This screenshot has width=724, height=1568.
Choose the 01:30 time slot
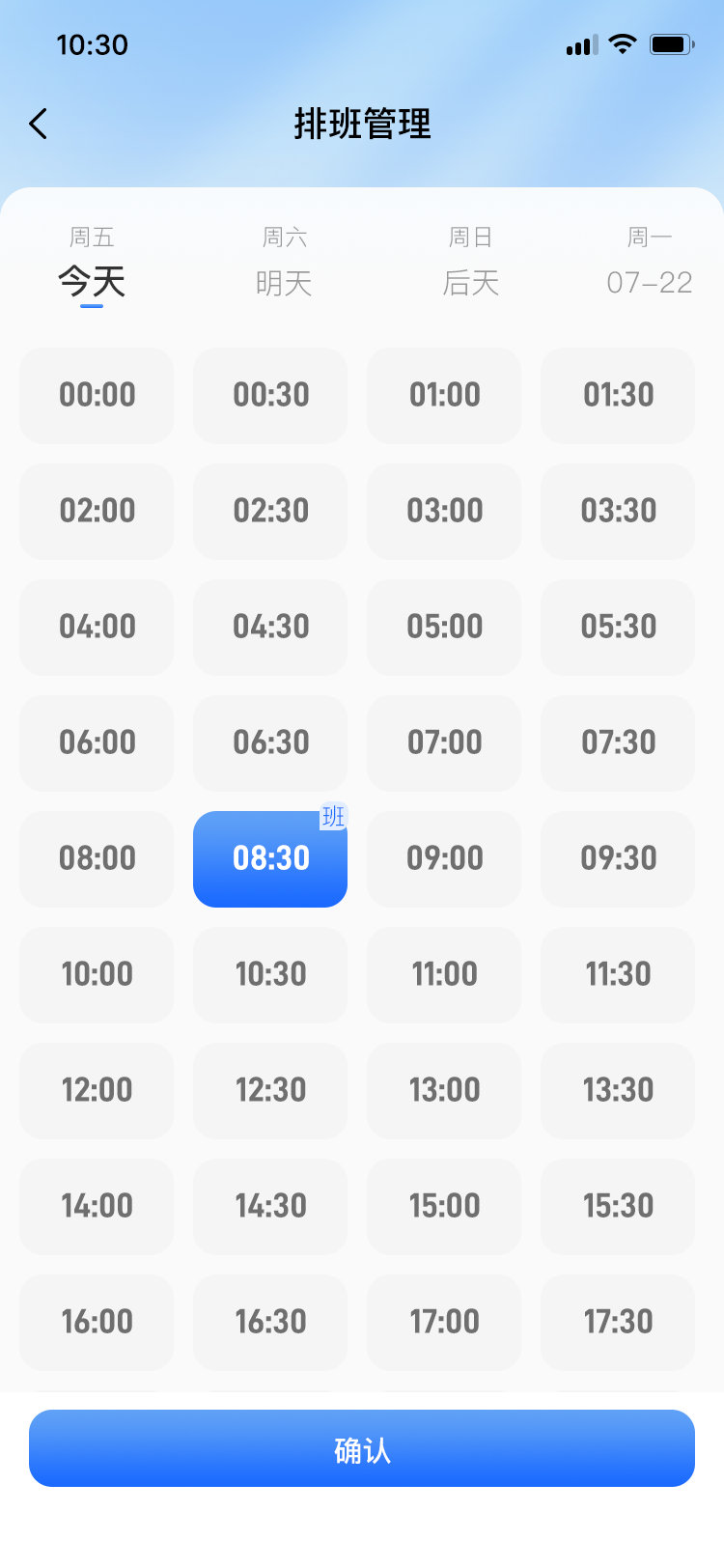pos(618,396)
